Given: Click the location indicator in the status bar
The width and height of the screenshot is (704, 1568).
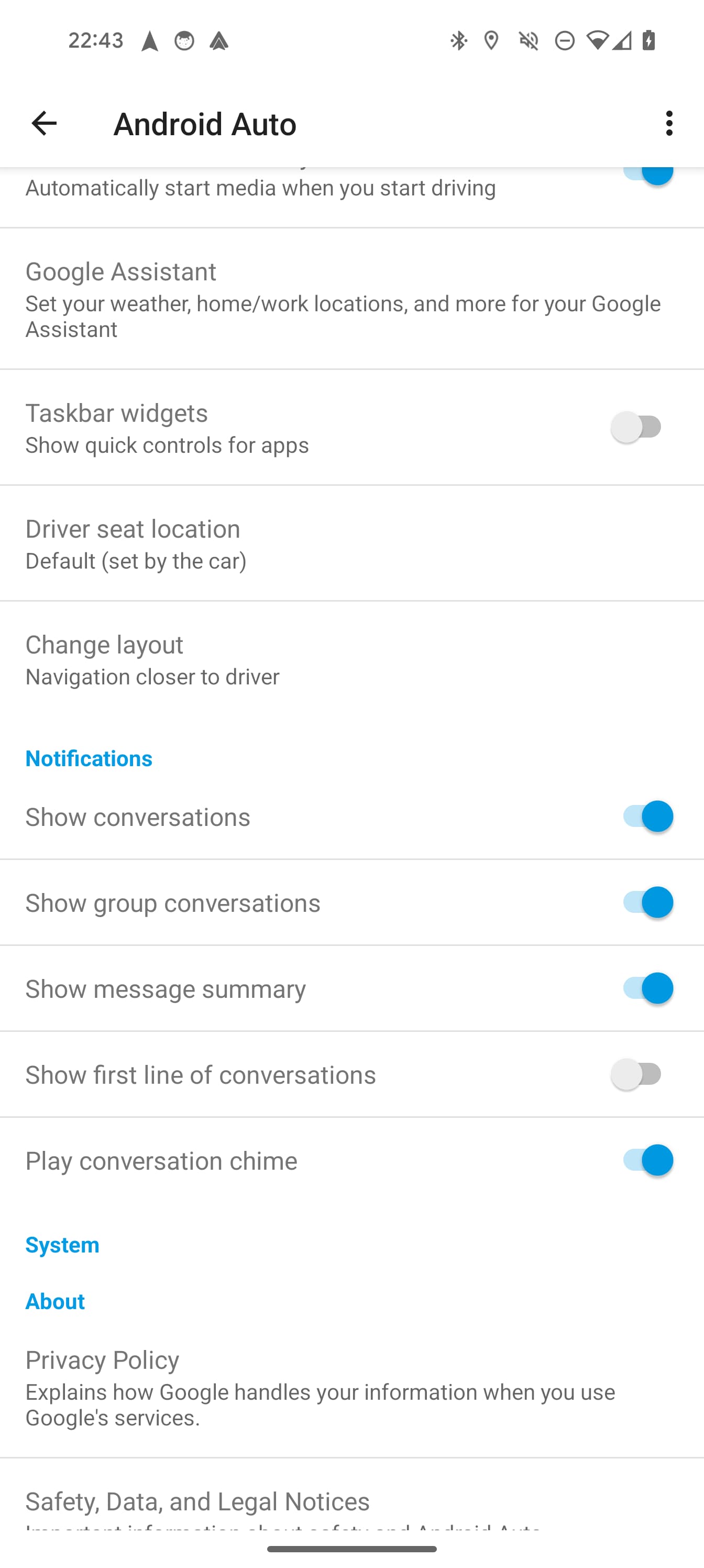Looking at the screenshot, I should click(x=491, y=40).
